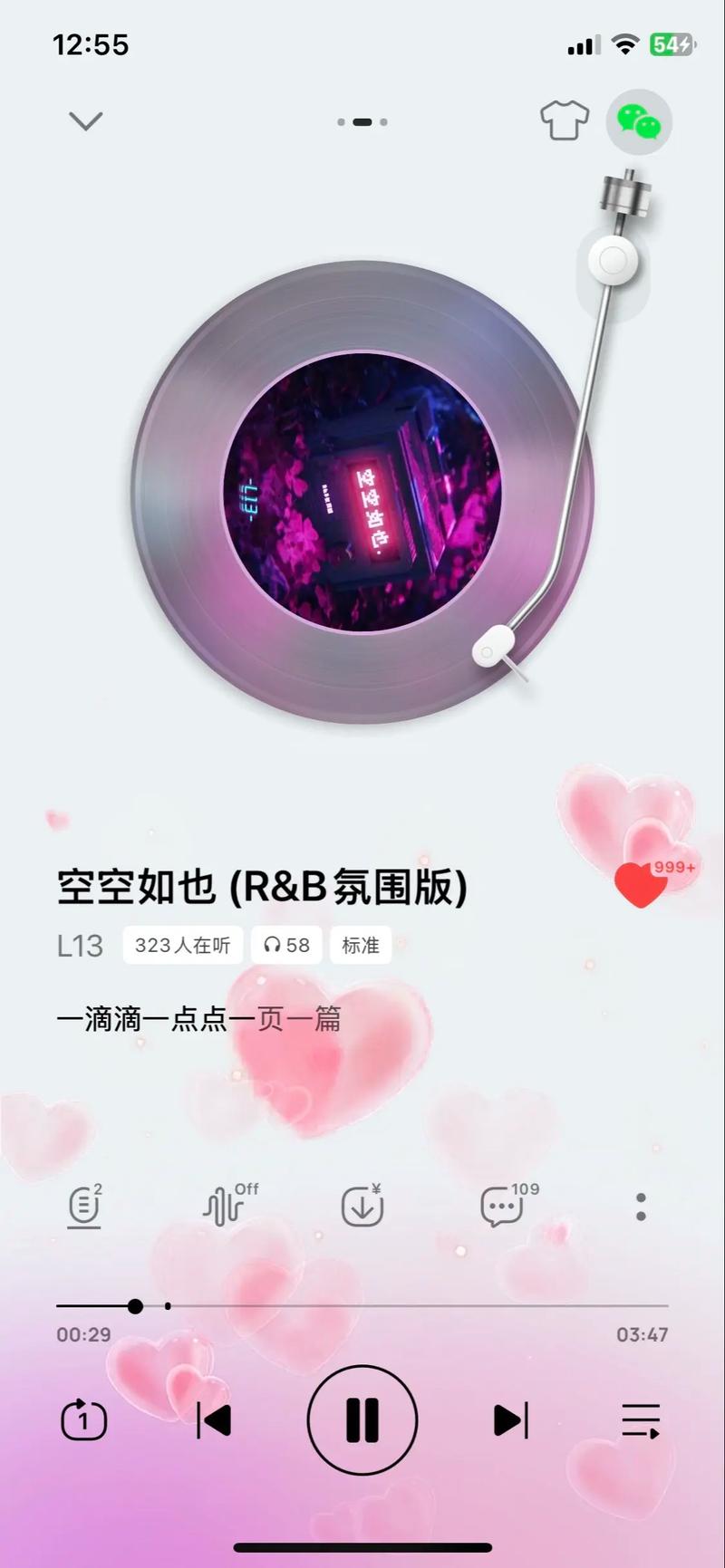Image resolution: width=725 pixels, height=1568 pixels.
Task: Seek along the playback progress bar
Action: coord(362,1306)
